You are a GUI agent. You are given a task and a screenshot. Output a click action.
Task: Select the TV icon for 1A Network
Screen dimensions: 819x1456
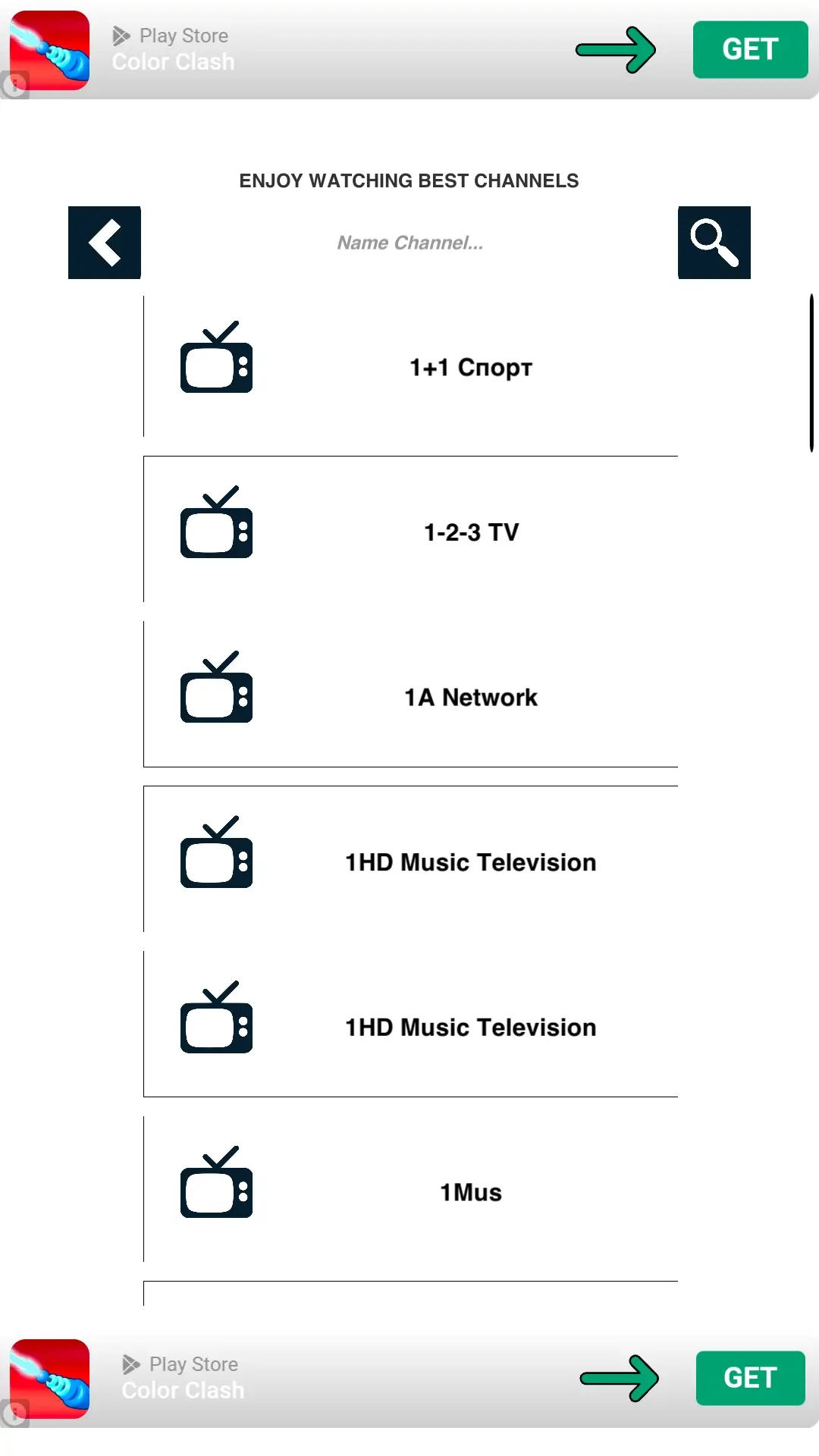[216, 696]
